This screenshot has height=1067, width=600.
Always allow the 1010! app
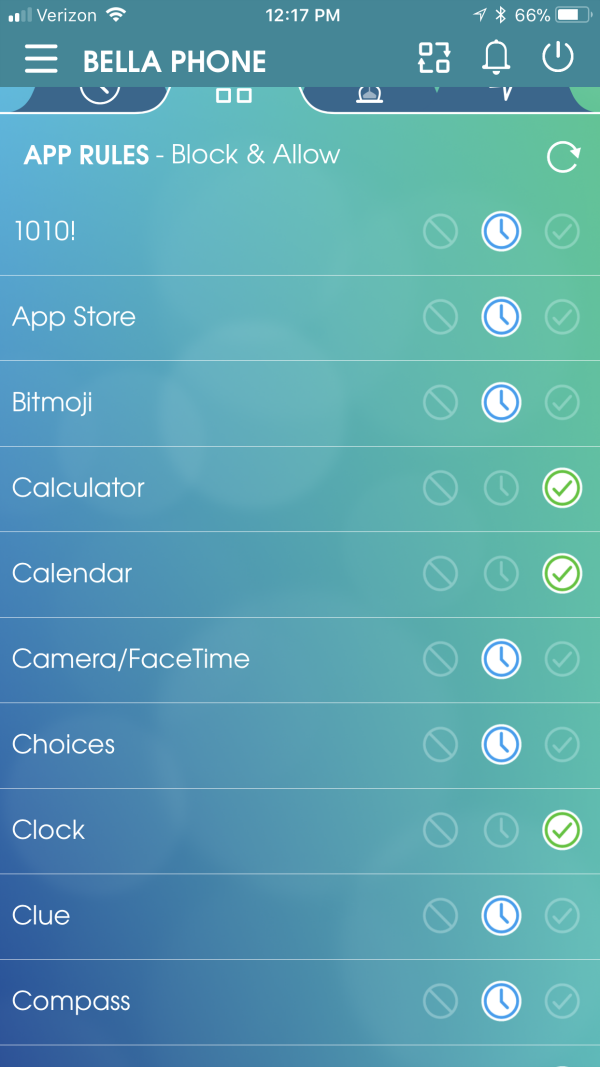point(562,233)
